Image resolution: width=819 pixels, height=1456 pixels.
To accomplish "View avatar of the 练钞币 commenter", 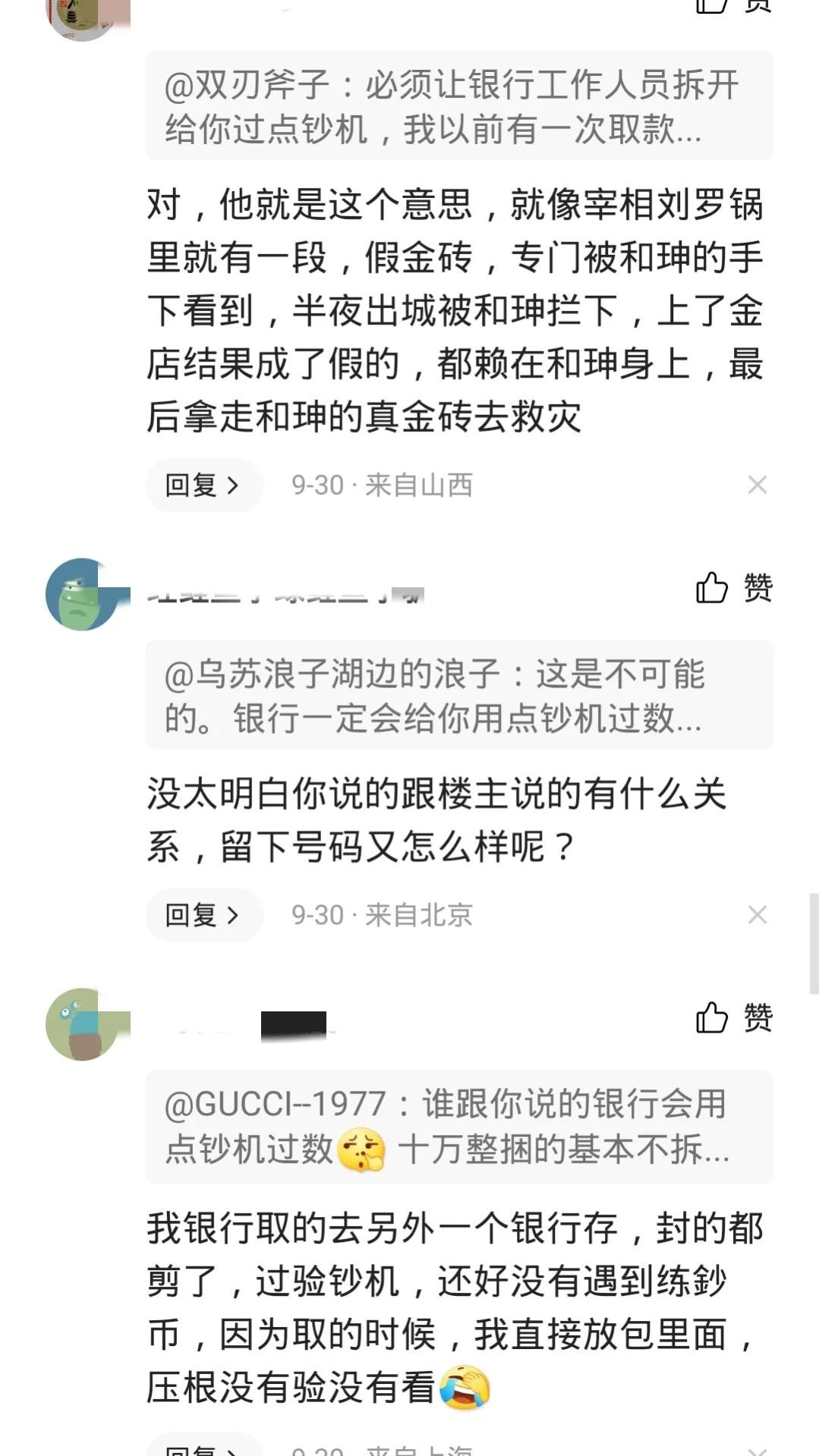I will [x=81, y=1024].
